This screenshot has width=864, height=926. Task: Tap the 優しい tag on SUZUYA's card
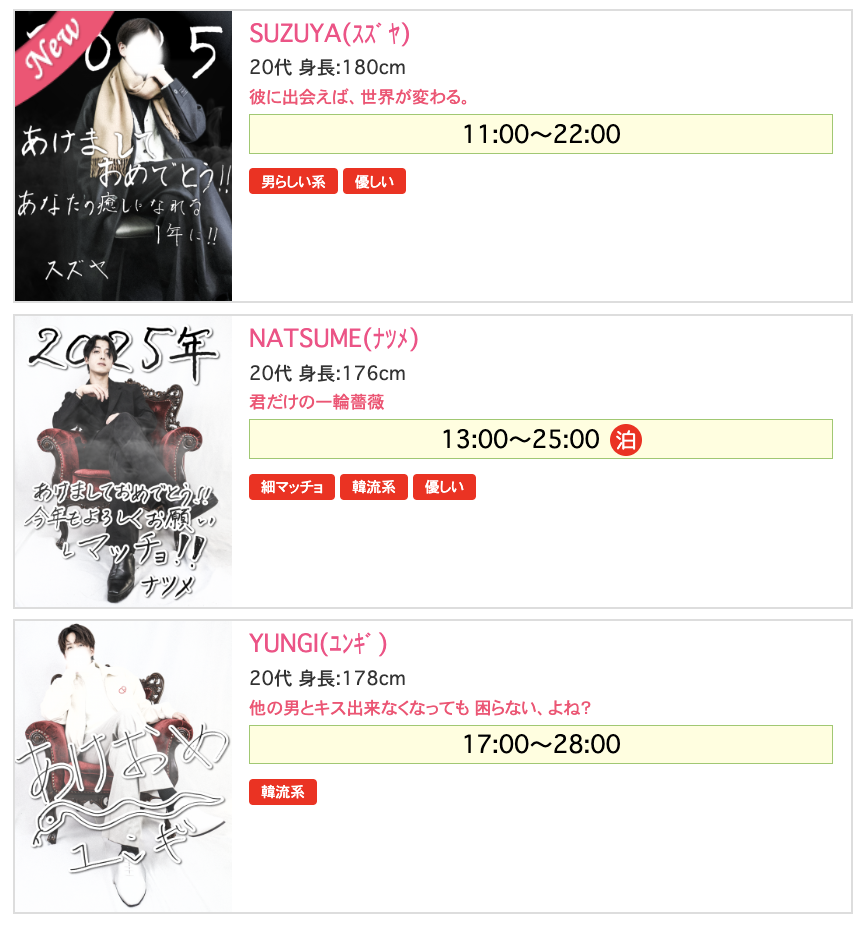tap(374, 182)
